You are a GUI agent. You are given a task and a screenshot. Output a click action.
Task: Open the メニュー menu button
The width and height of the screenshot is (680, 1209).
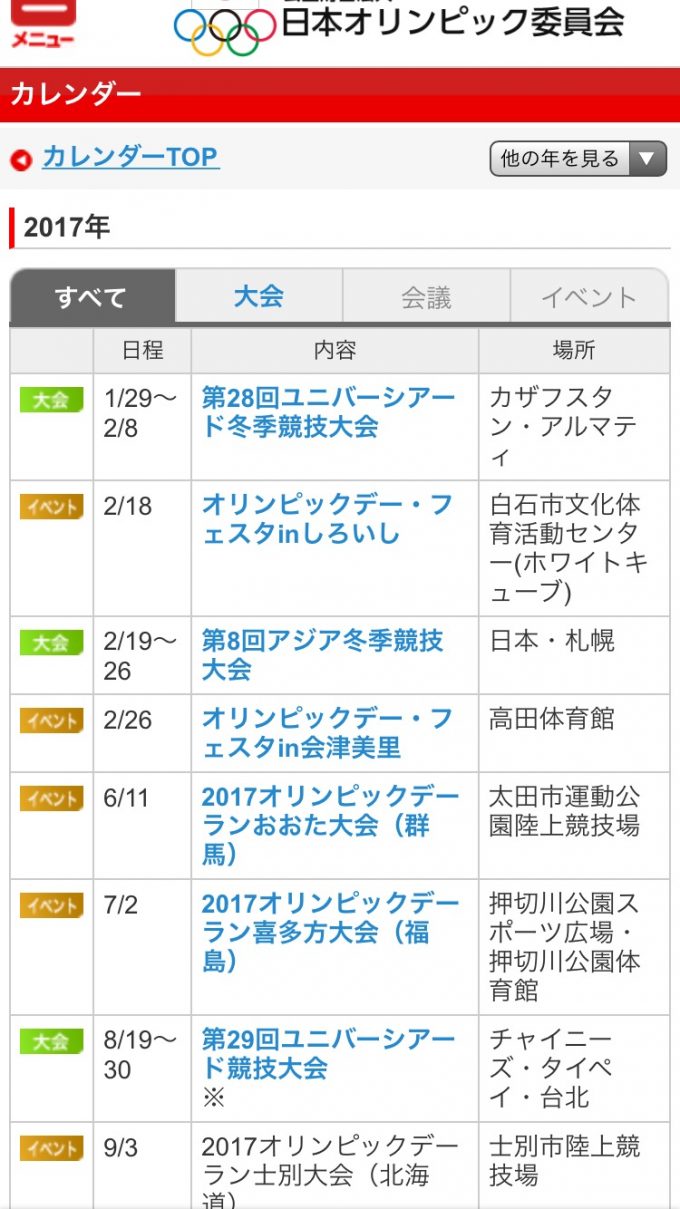pyautogui.click(x=42, y=24)
